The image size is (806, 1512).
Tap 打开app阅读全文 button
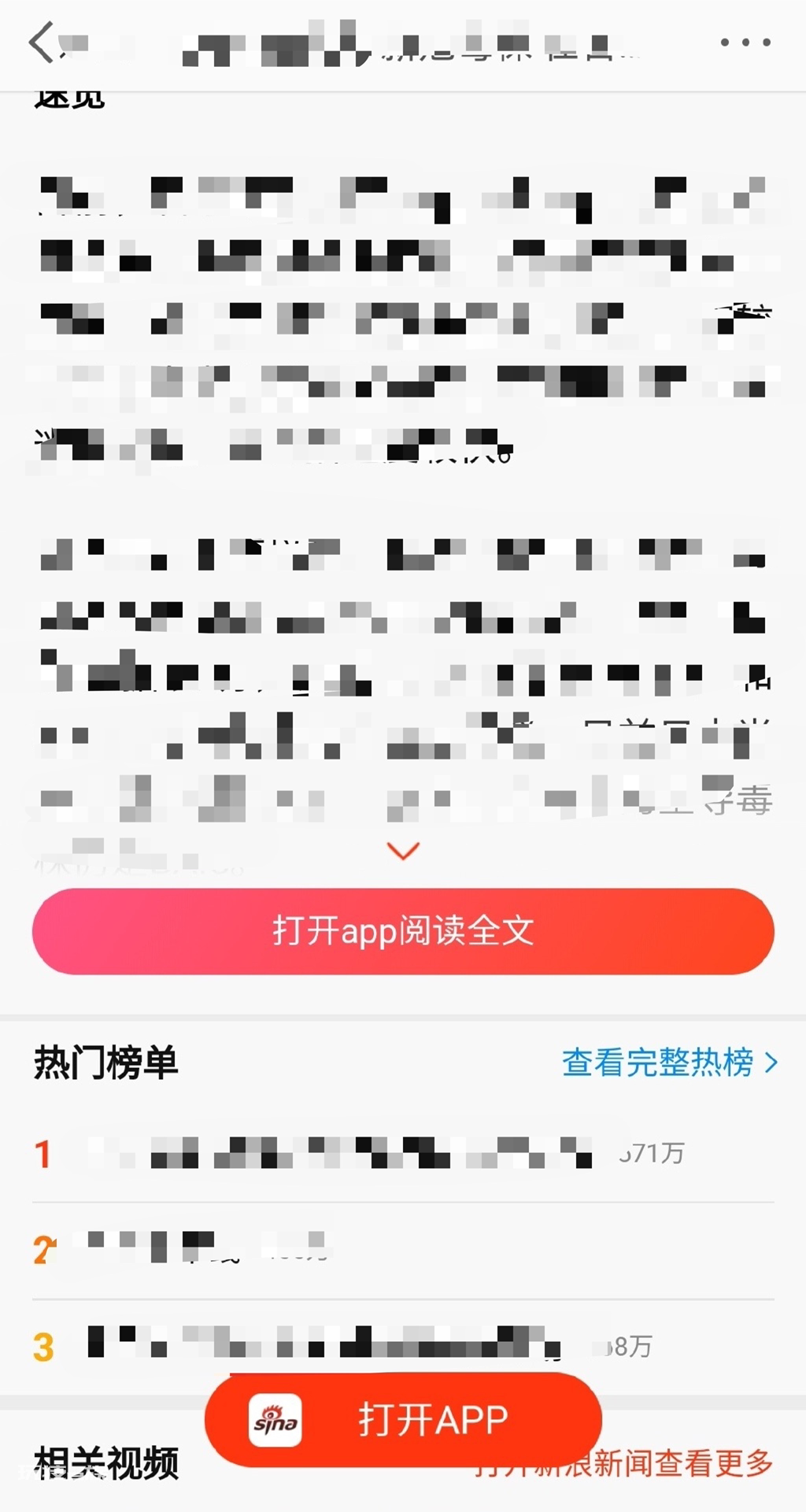point(403,931)
